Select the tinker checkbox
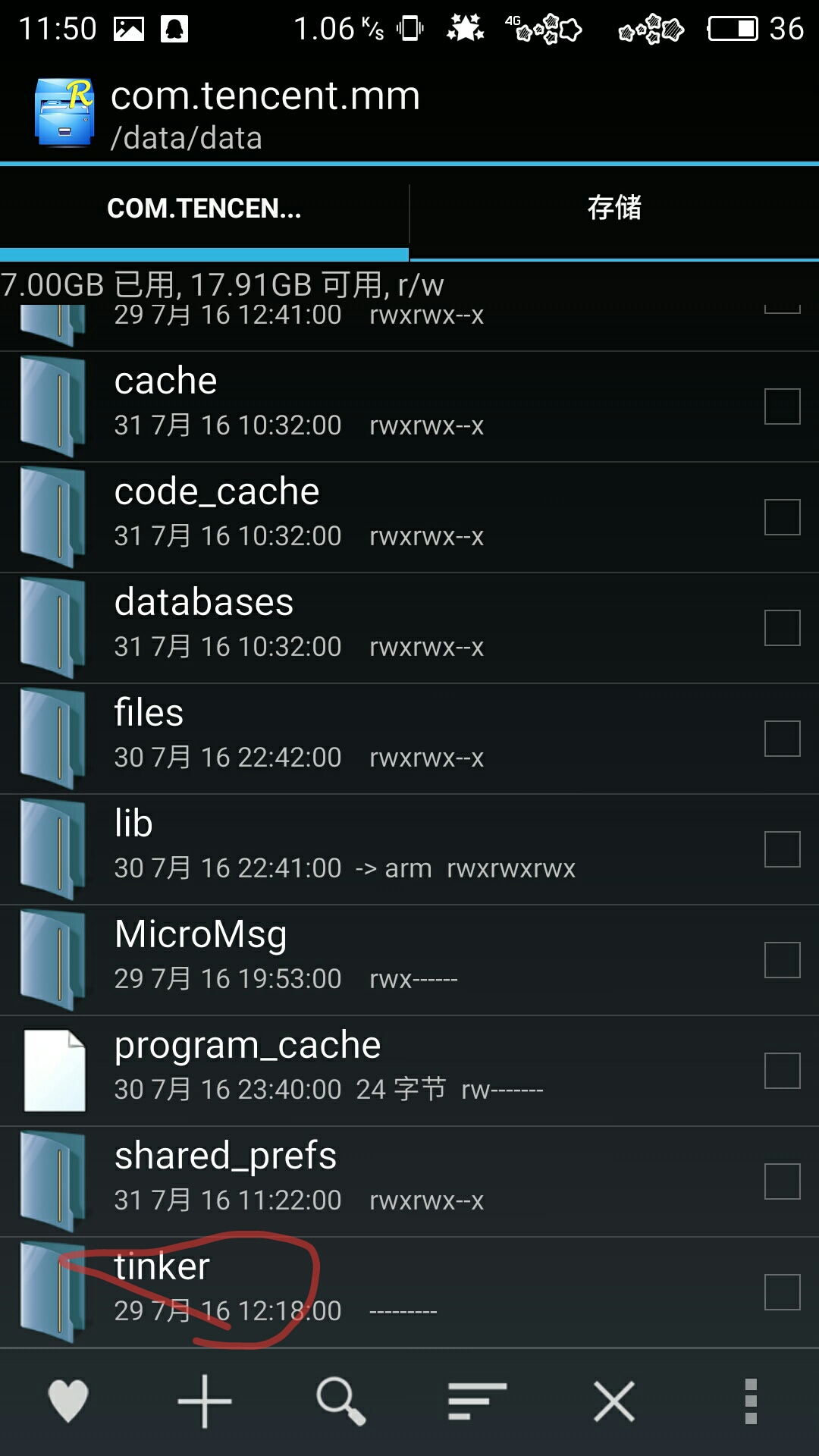 coord(782,1292)
